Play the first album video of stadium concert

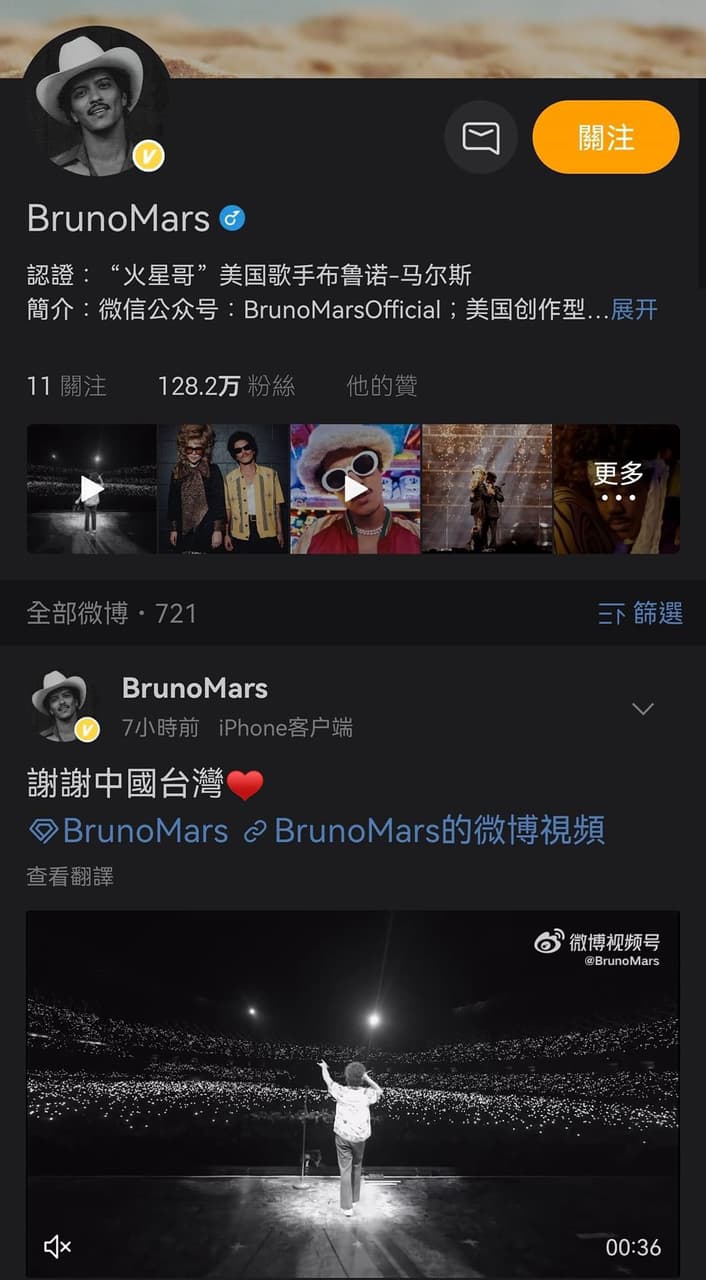coord(91,489)
